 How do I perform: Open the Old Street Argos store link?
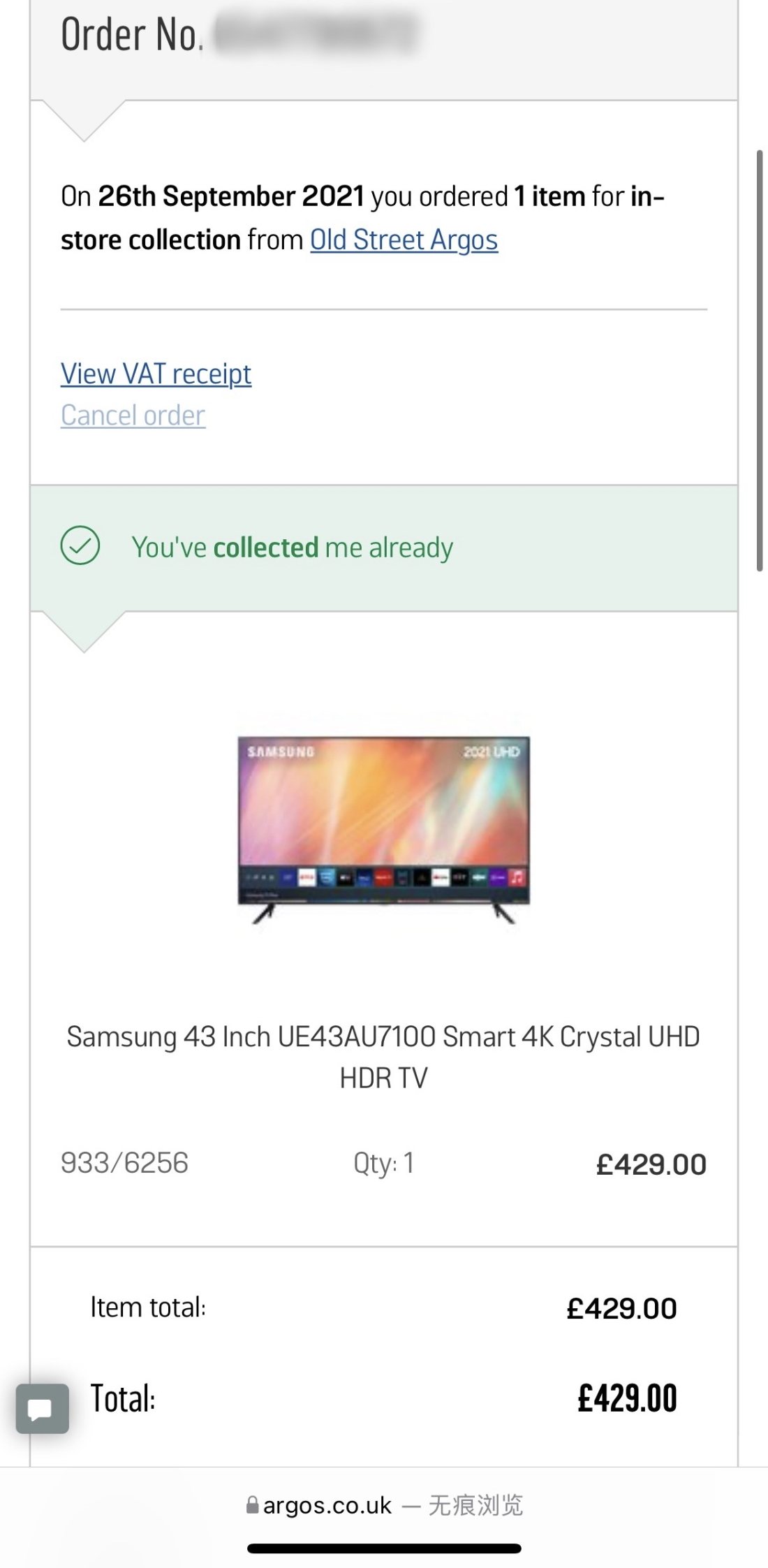[x=404, y=240]
